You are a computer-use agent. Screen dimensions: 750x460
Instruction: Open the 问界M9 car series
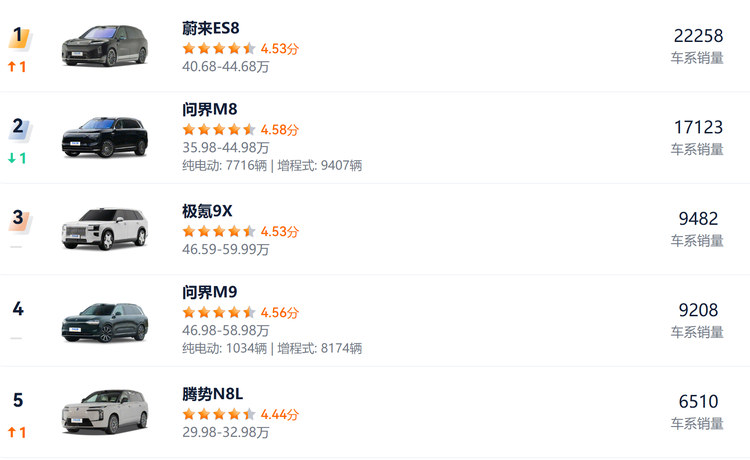point(210,292)
